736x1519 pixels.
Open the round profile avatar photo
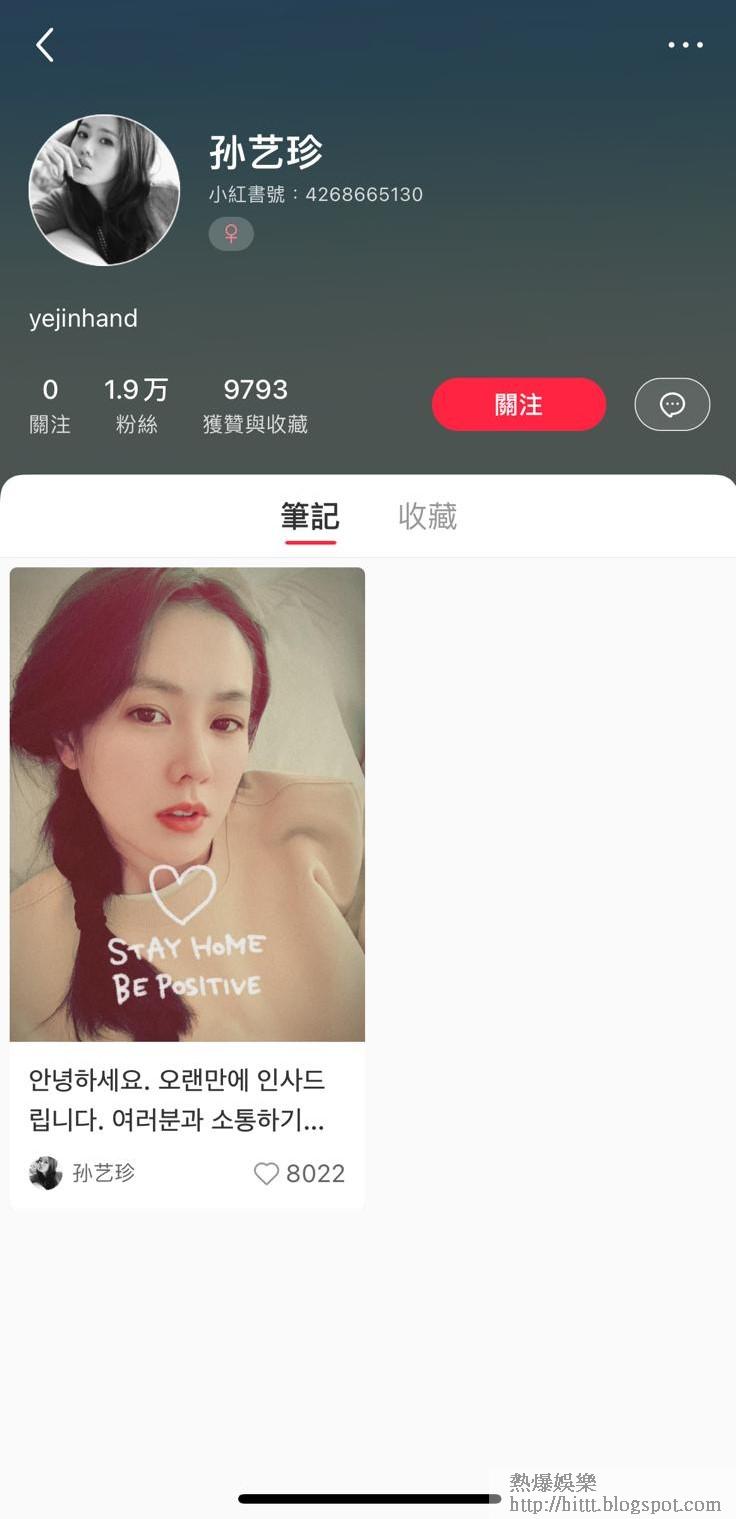tap(104, 190)
